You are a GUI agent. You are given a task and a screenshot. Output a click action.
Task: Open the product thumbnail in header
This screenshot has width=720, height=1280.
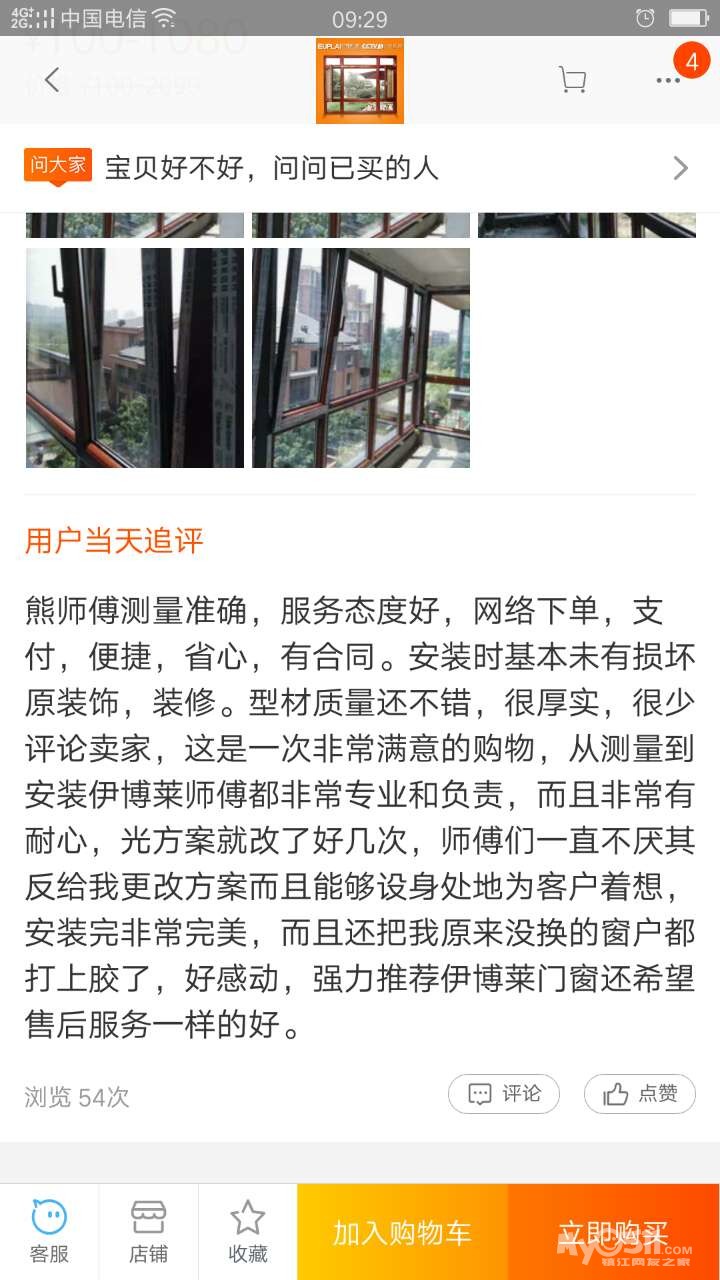coord(360,81)
